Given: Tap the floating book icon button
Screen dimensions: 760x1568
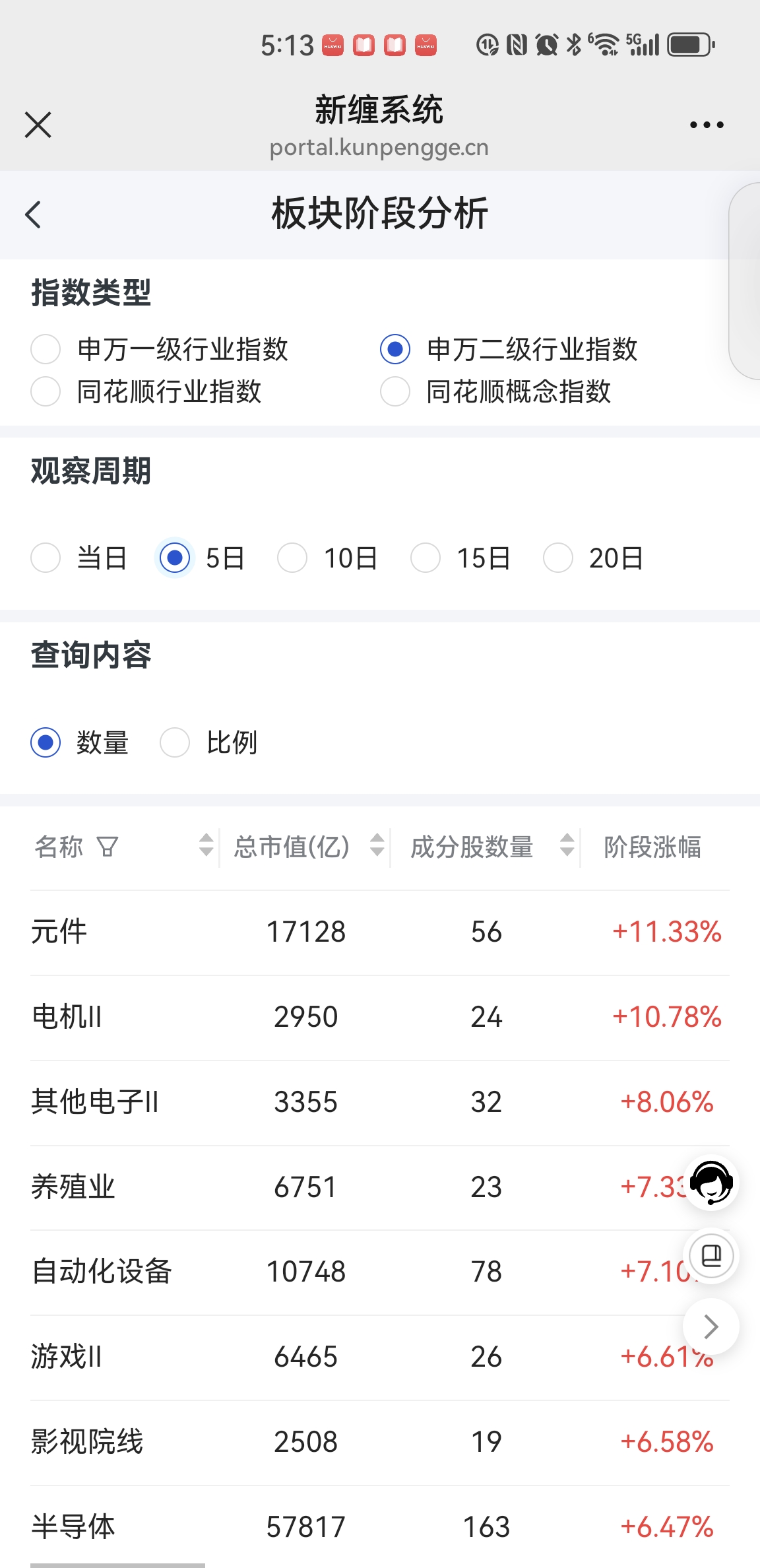Looking at the screenshot, I should click(711, 1255).
